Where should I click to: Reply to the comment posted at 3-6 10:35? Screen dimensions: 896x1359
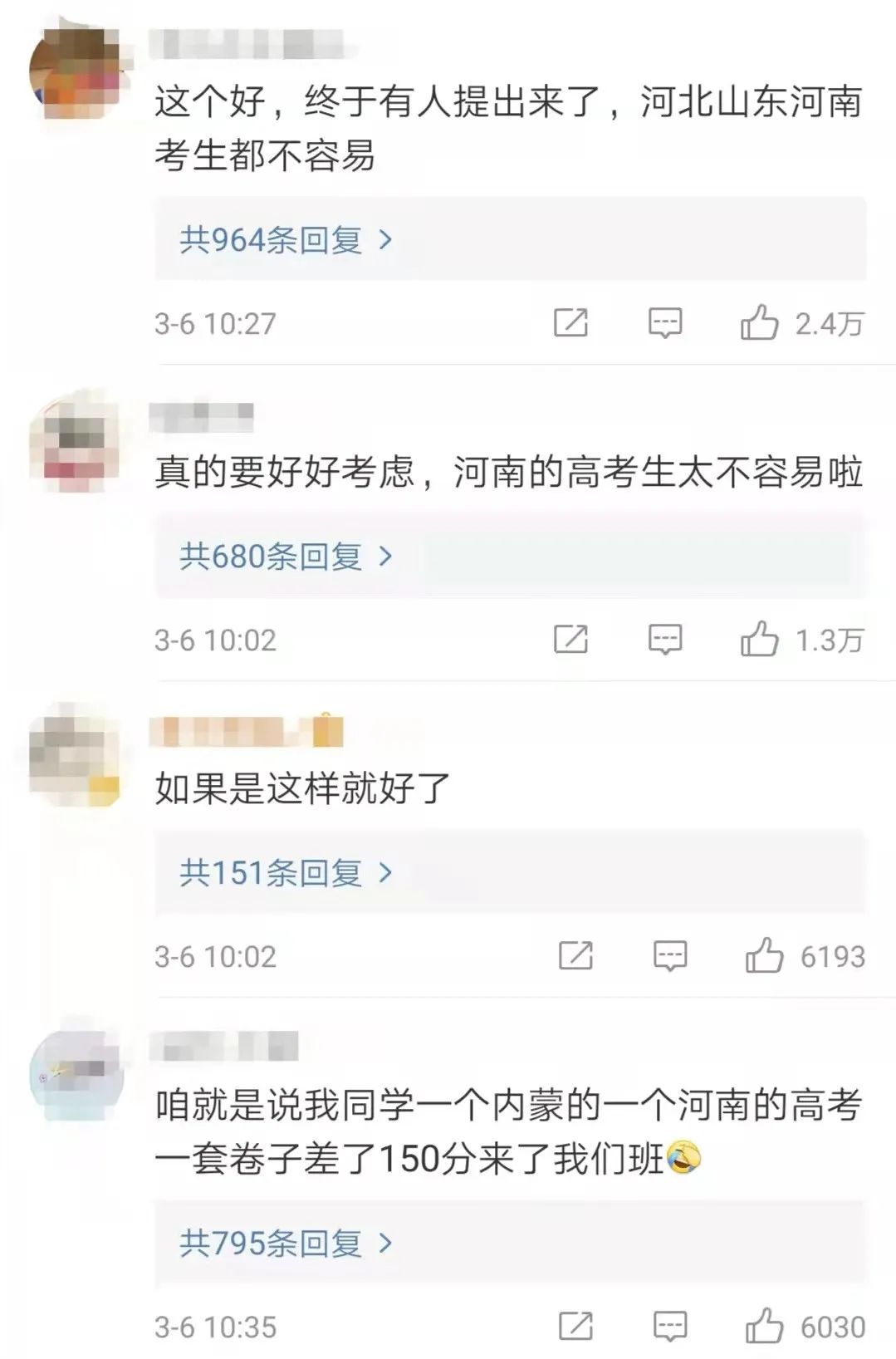point(669,1327)
